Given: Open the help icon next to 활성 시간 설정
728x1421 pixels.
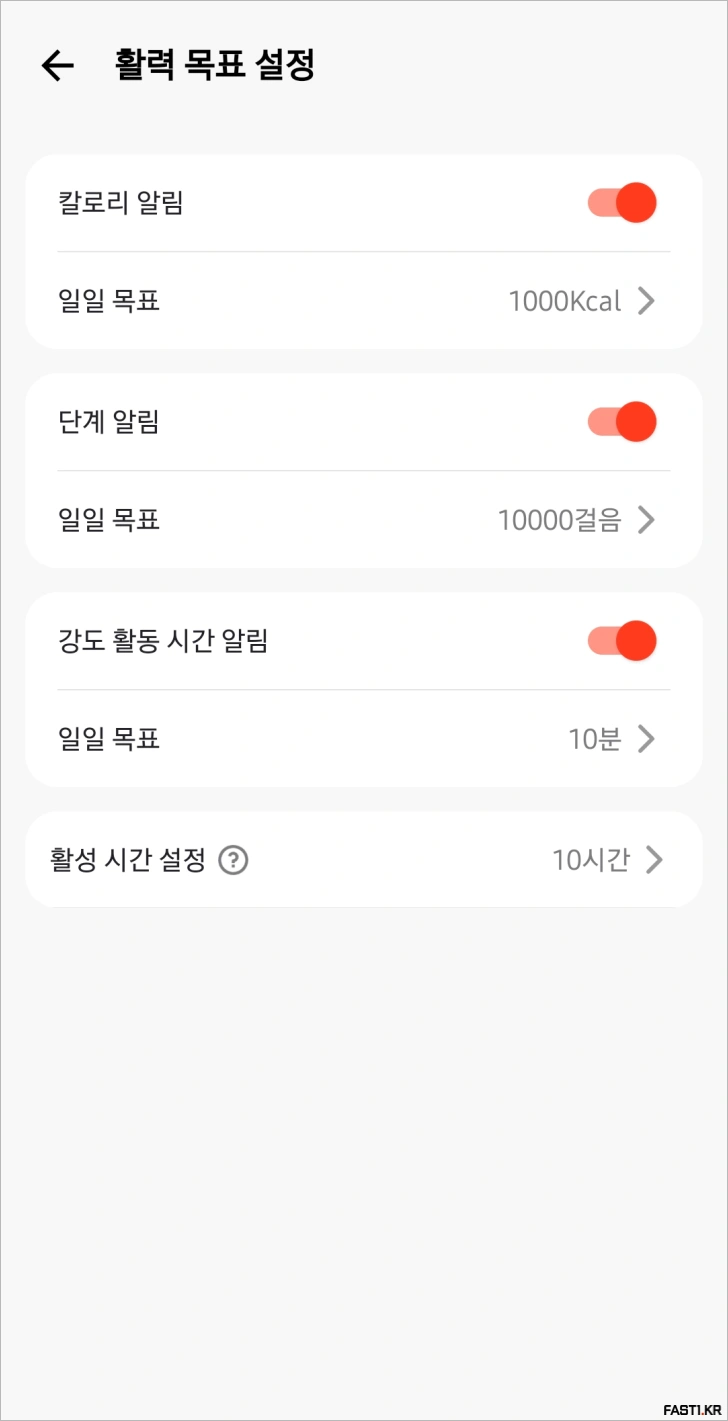Looking at the screenshot, I should pyautogui.click(x=233, y=860).
